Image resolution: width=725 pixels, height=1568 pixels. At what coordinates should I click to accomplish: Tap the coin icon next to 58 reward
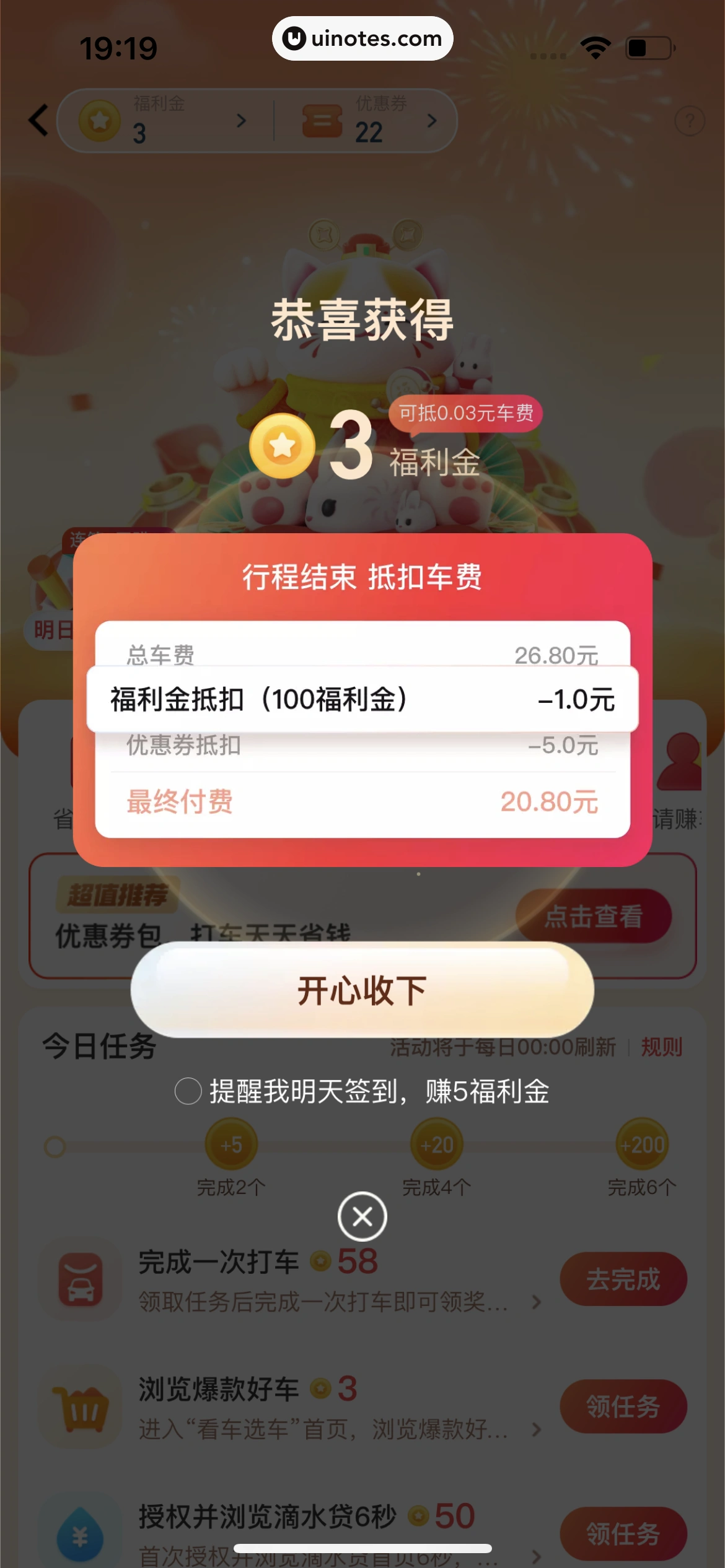322,1260
